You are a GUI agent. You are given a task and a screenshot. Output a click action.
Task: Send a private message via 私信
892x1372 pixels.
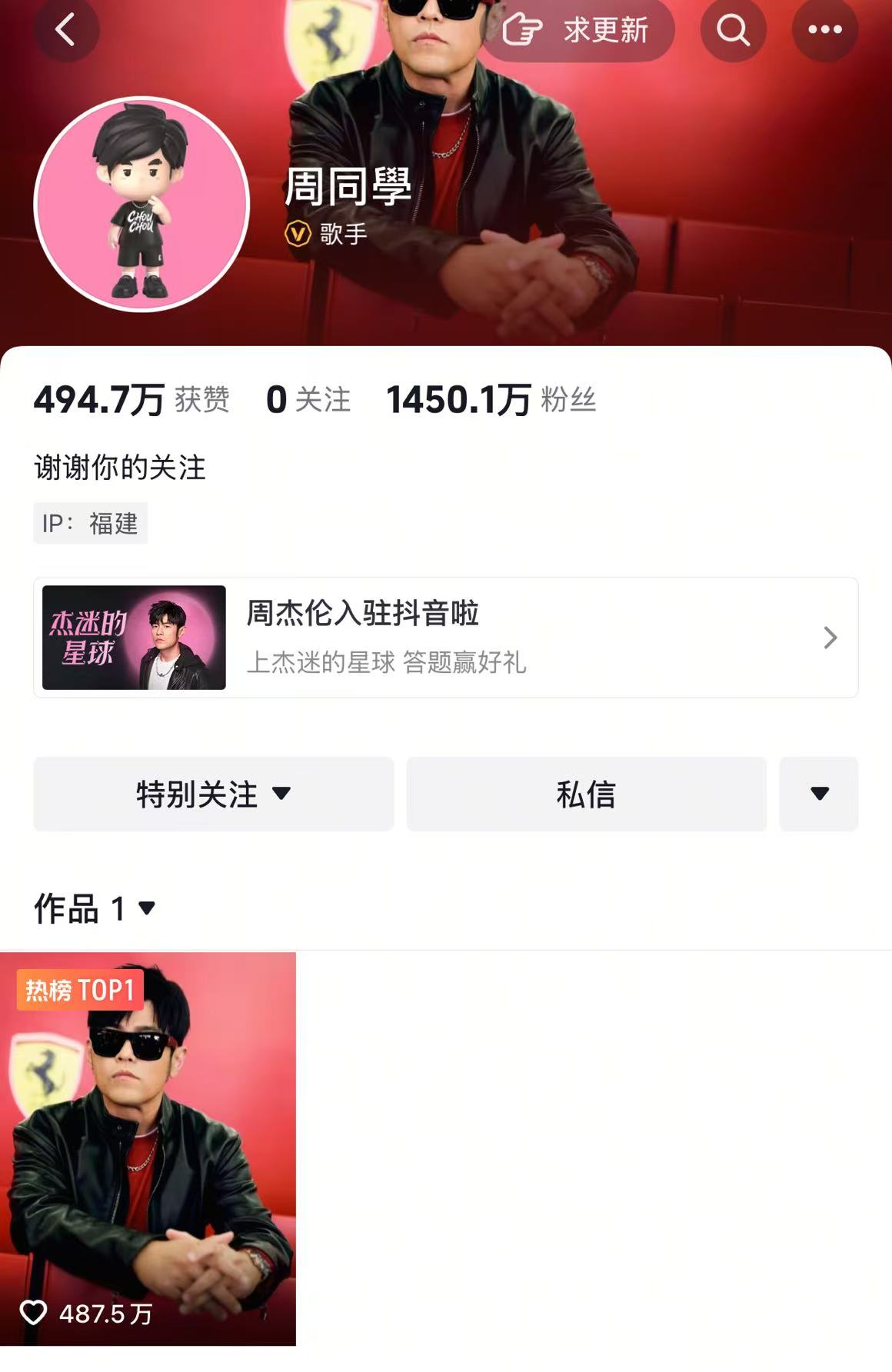pyautogui.click(x=586, y=794)
